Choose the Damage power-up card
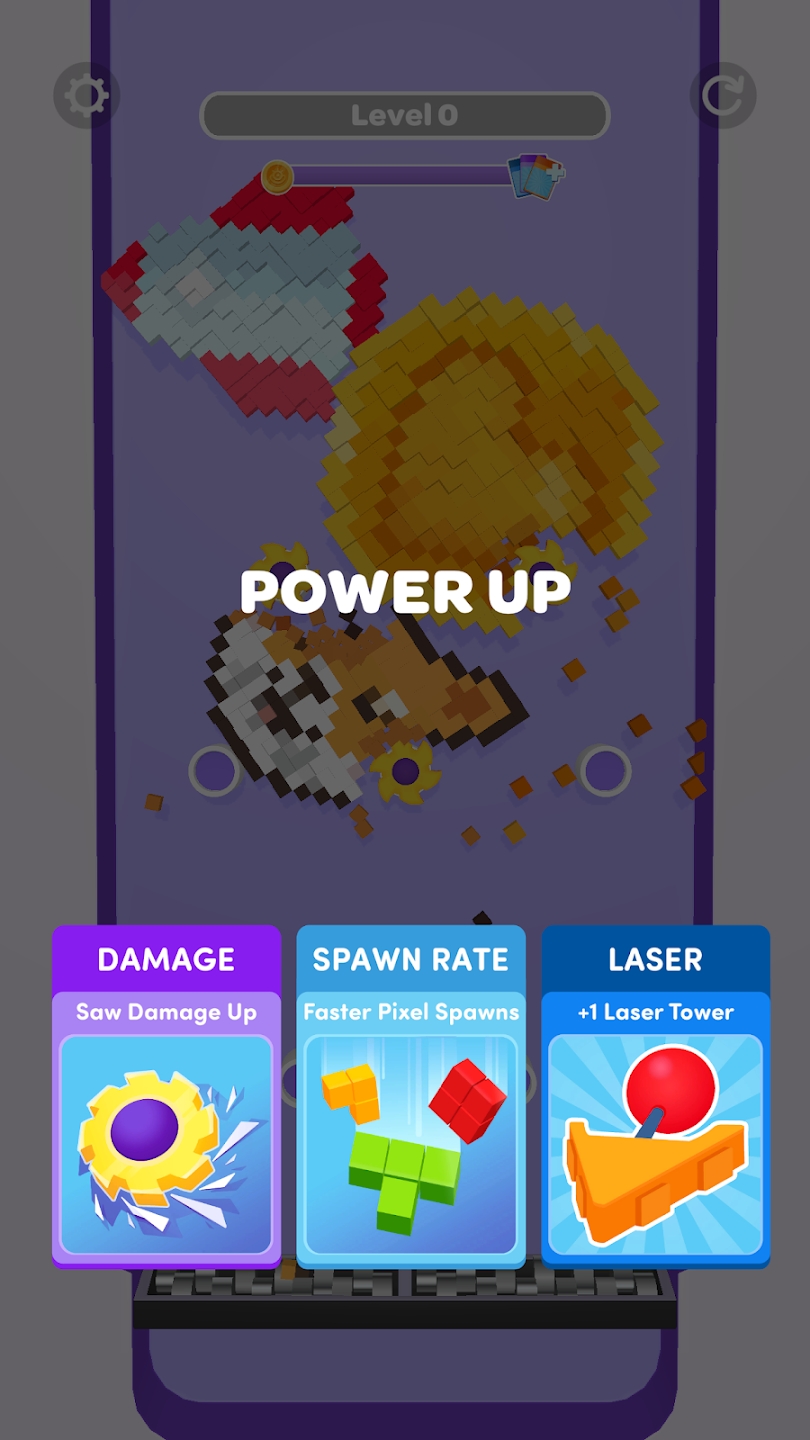The height and width of the screenshot is (1440, 810). 166,1095
